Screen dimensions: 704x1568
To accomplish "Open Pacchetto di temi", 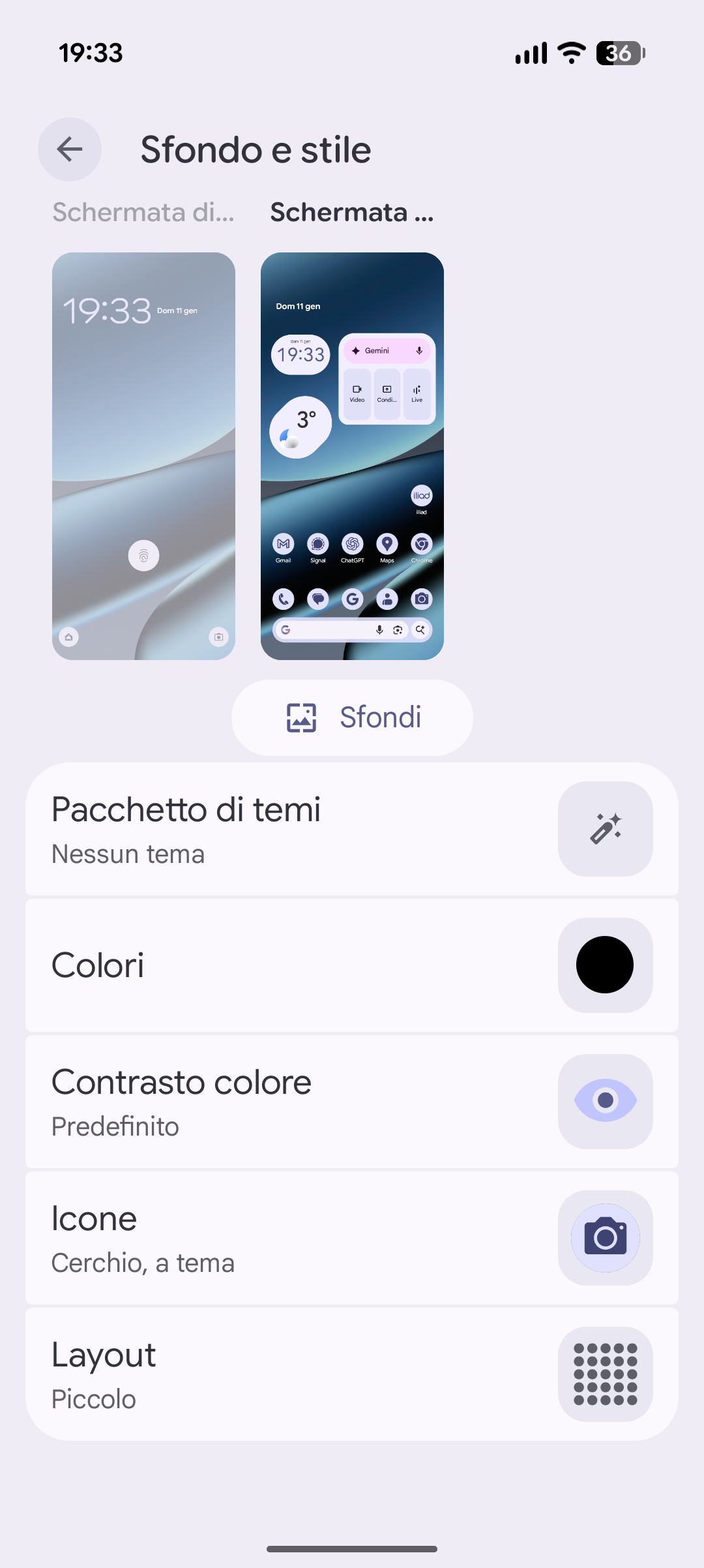I will pos(352,829).
